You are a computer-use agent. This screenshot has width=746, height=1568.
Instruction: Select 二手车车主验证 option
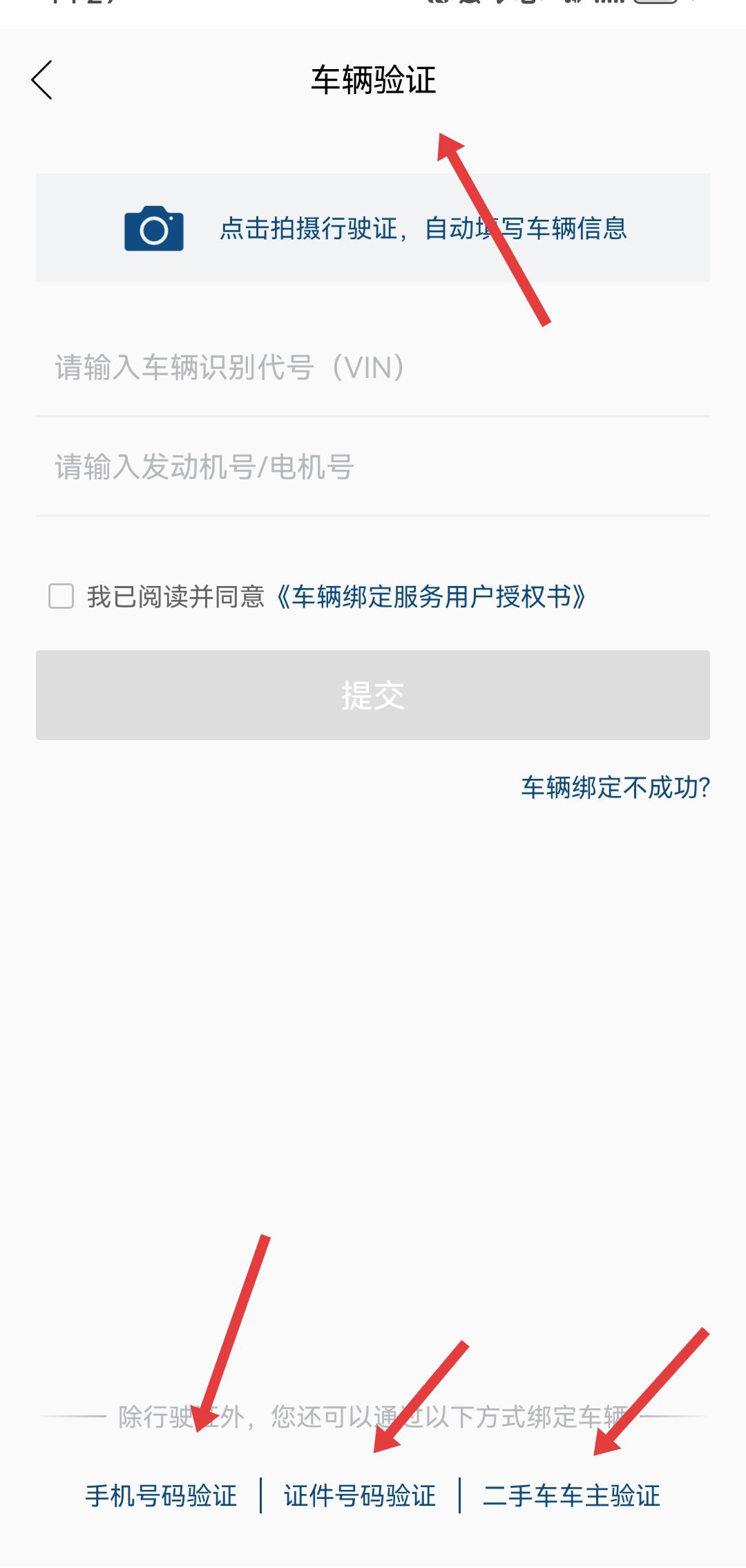click(x=571, y=1496)
